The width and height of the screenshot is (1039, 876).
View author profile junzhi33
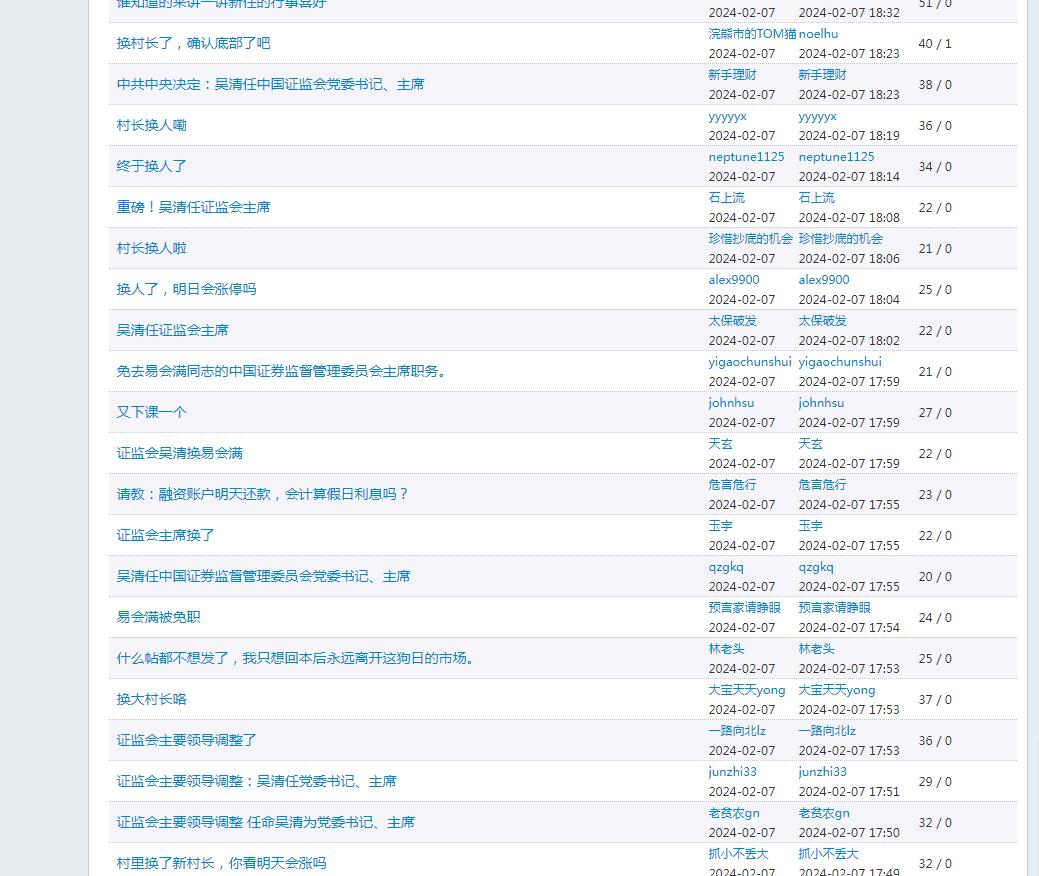733,772
